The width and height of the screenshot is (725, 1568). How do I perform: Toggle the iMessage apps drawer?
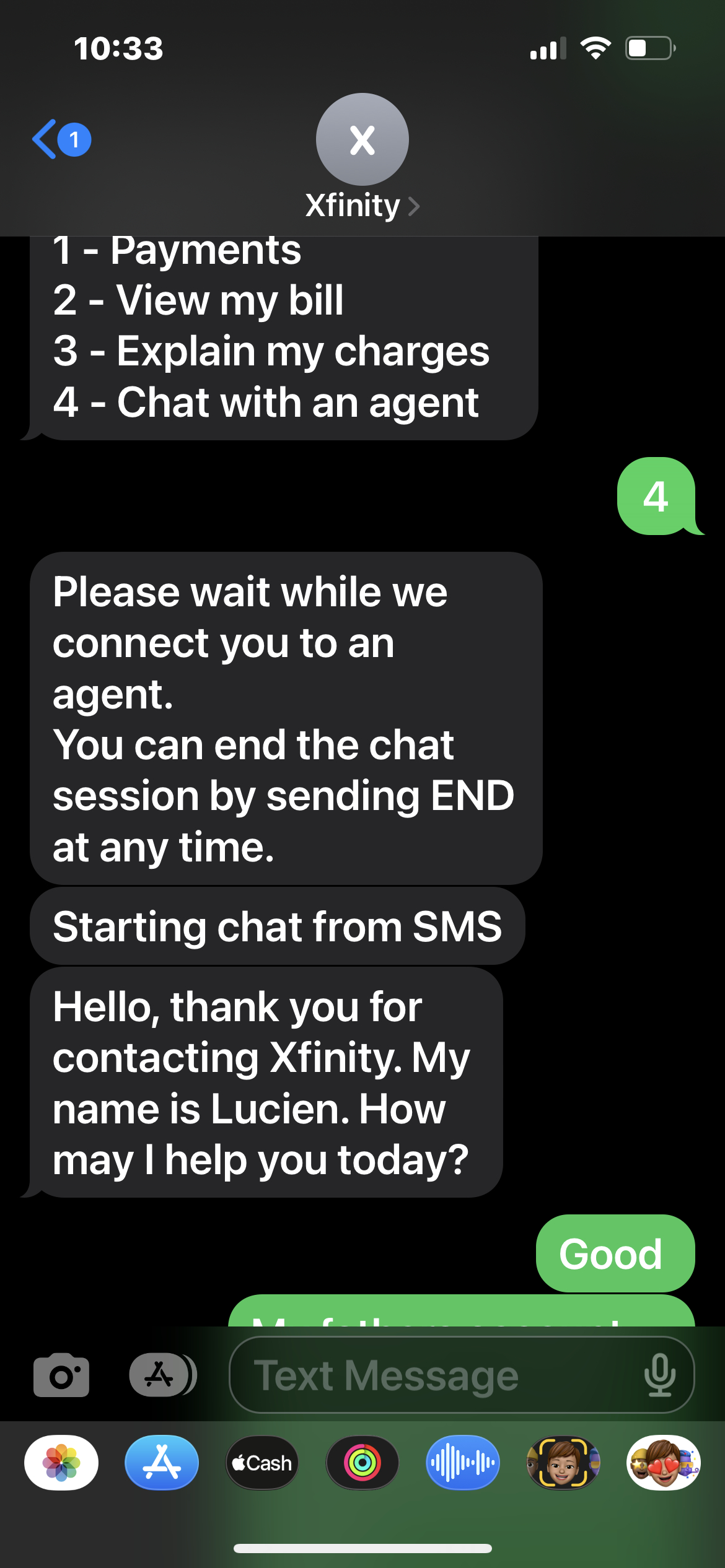click(x=160, y=1375)
